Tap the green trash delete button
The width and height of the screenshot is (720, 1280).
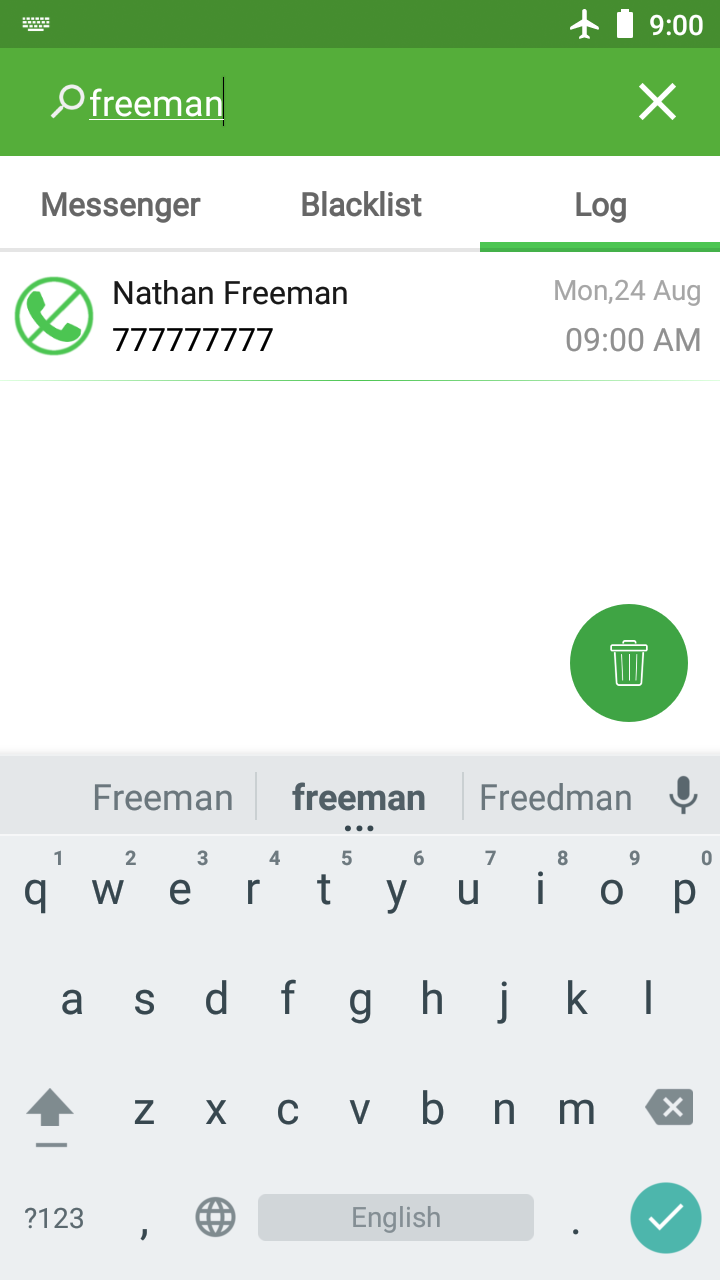pos(628,663)
